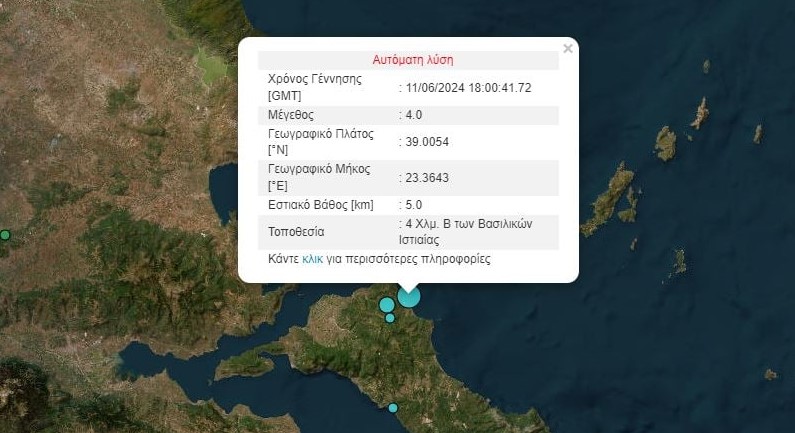Select the green earthquake marker on the map

click(5, 235)
